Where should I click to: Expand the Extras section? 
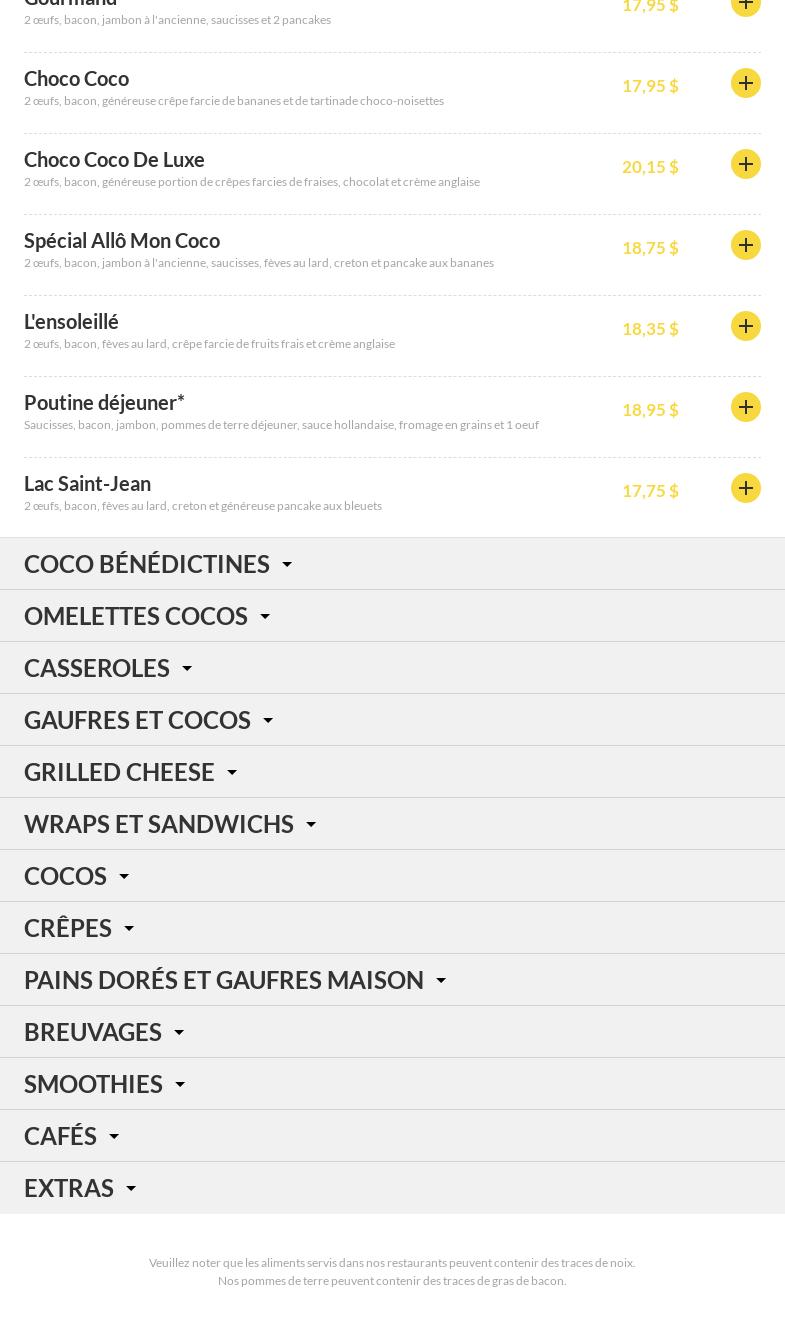[x=392, y=1188]
